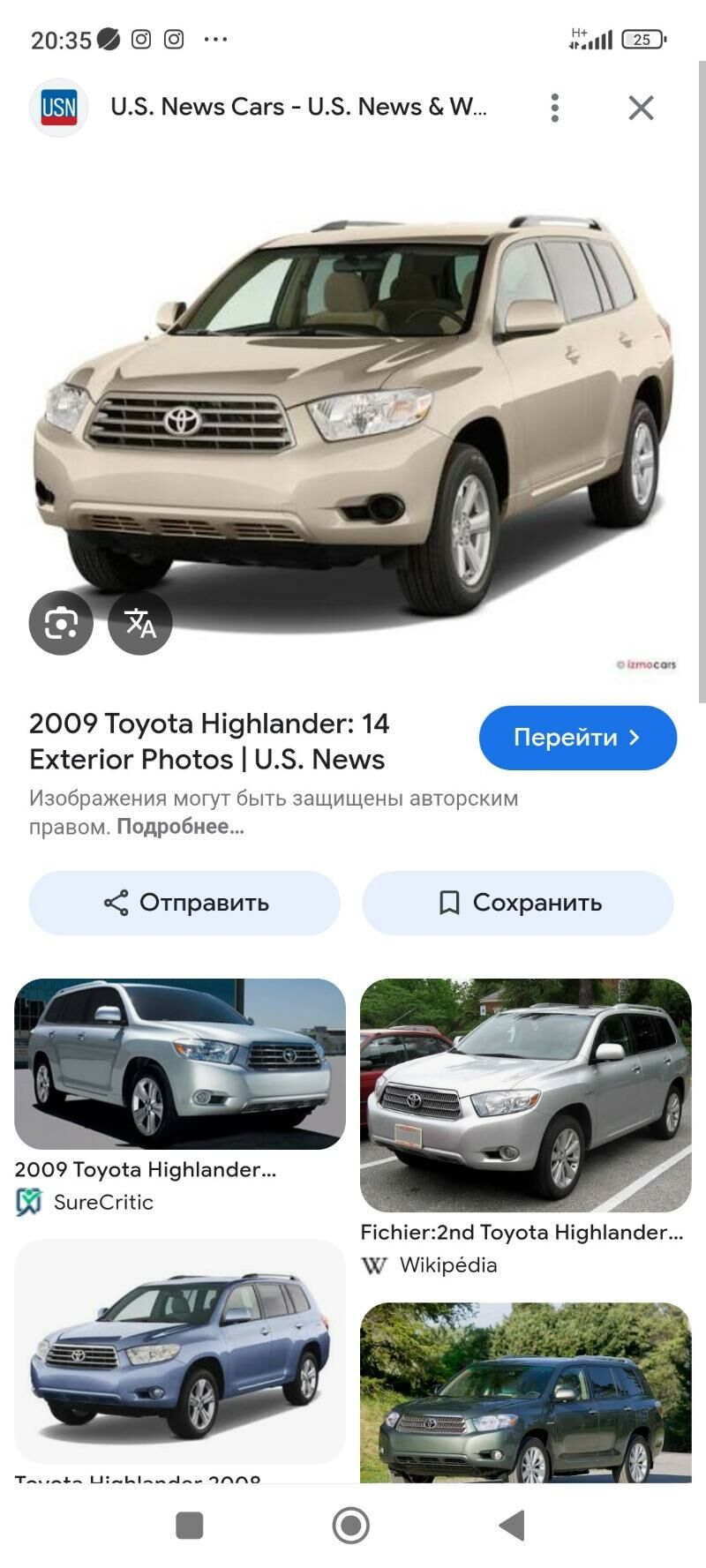
Task: Open the Подробнее copyright link
Action: click(x=180, y=827)
